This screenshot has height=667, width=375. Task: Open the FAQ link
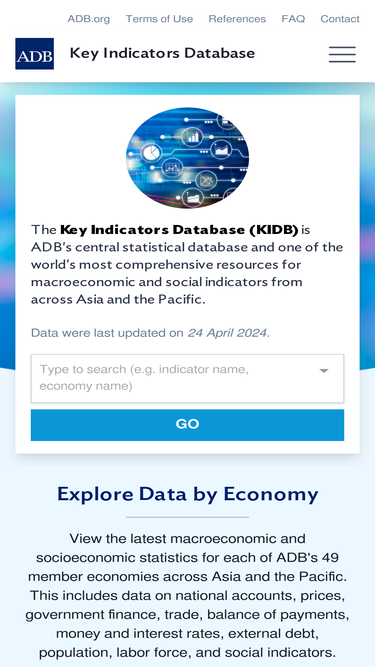tap(293, 19)
